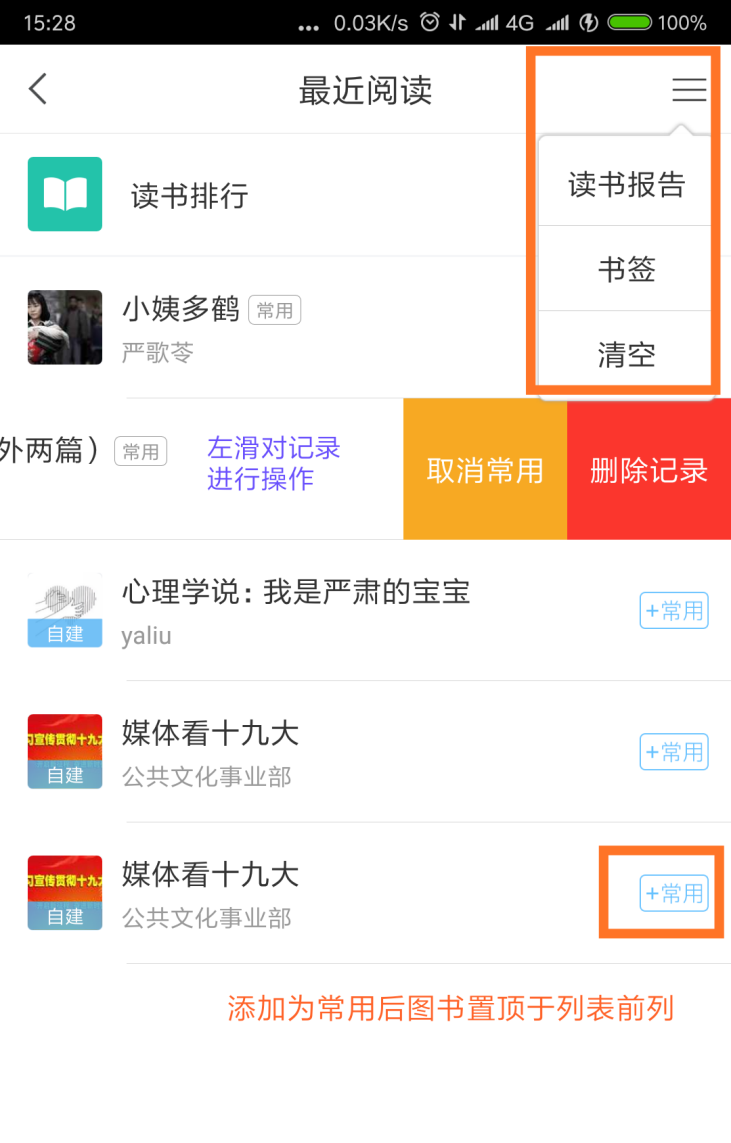Screen dimensions: 731x1143
Task: Add 心理学说 book to 常用
Action: [674, 610]
